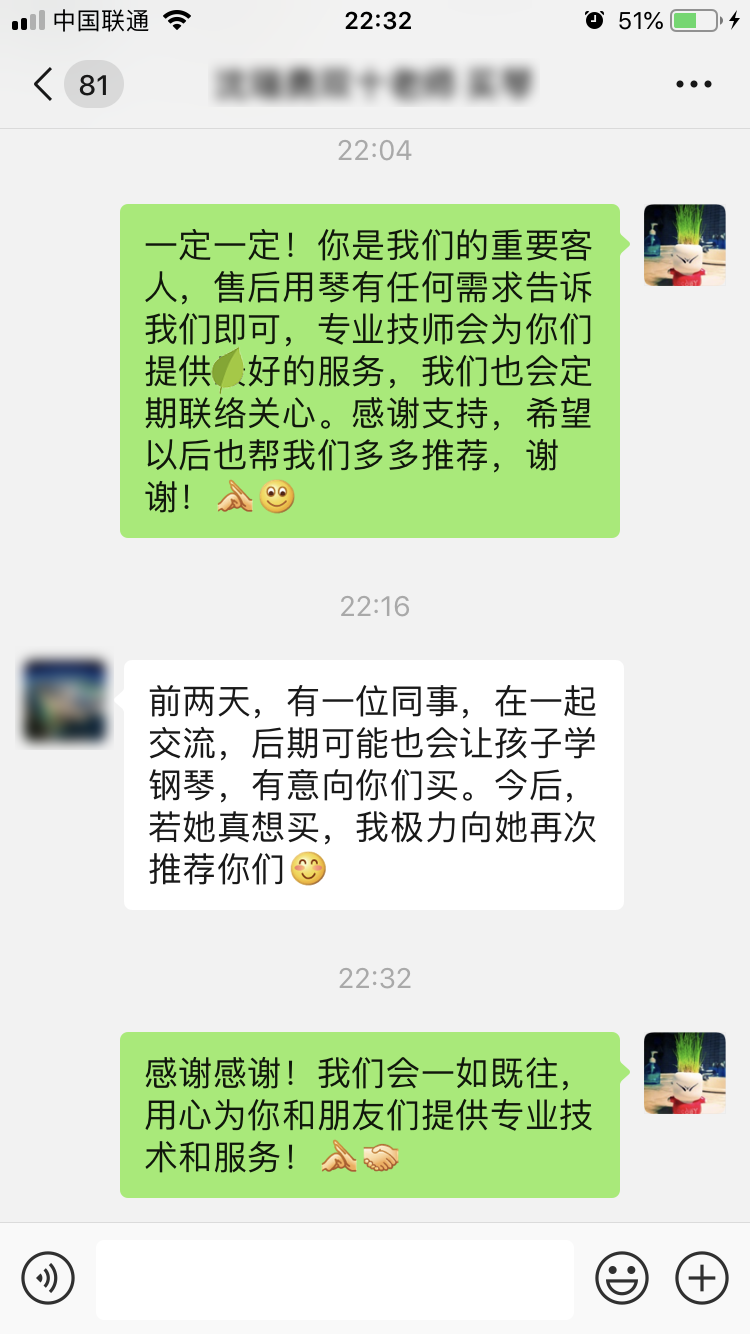Switch to voice message input
The height and width of the screenshot is (1334, 750).
point(48,1278)
